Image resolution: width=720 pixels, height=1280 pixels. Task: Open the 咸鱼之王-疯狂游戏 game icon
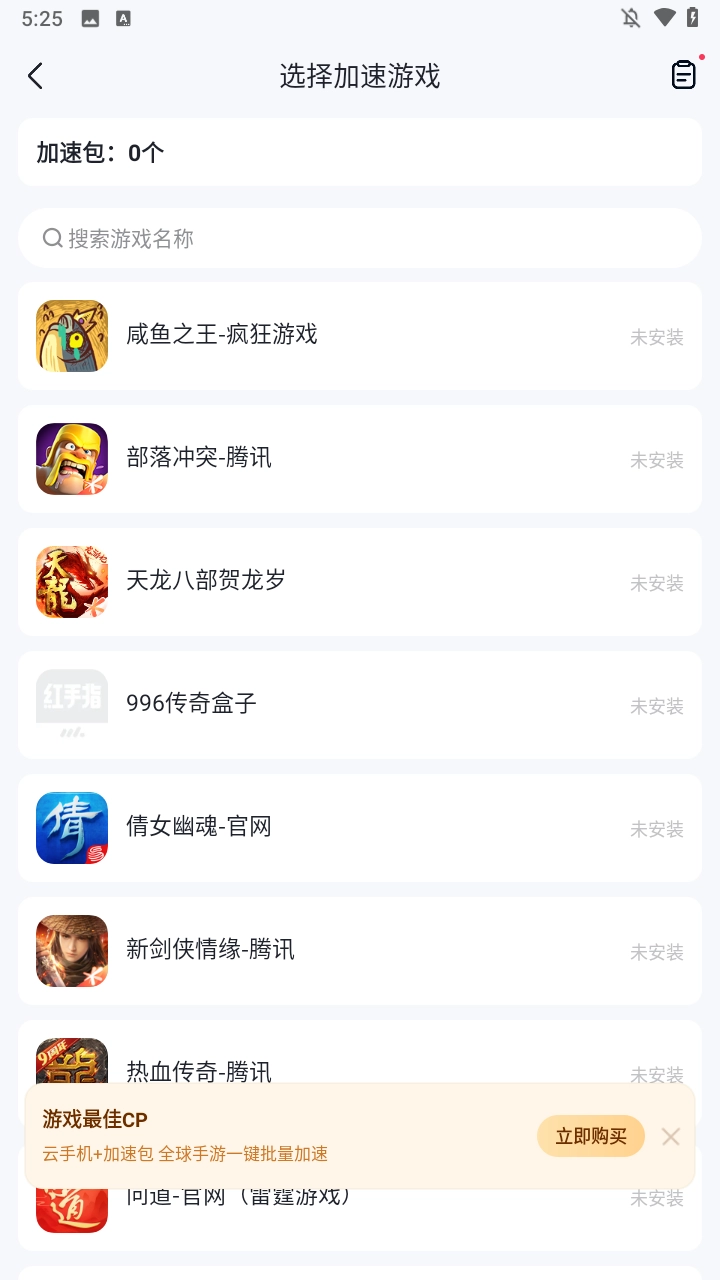coord(71,335)
